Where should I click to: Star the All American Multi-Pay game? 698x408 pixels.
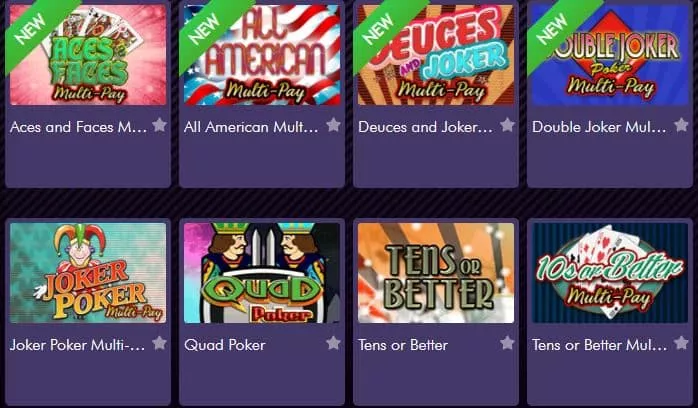333,126
